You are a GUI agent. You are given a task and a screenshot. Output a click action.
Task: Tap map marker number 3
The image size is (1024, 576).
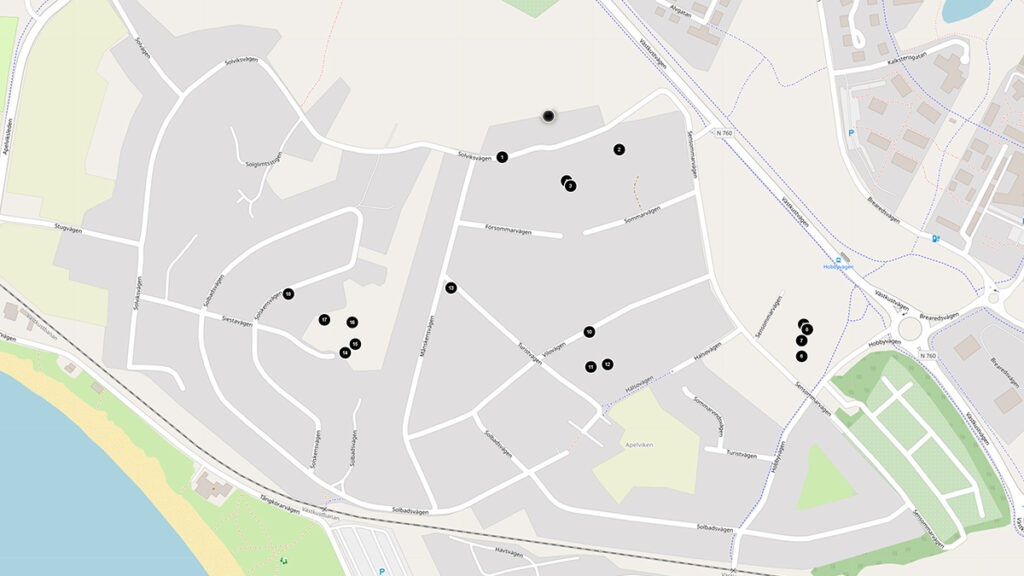click(x=570, y=186)
